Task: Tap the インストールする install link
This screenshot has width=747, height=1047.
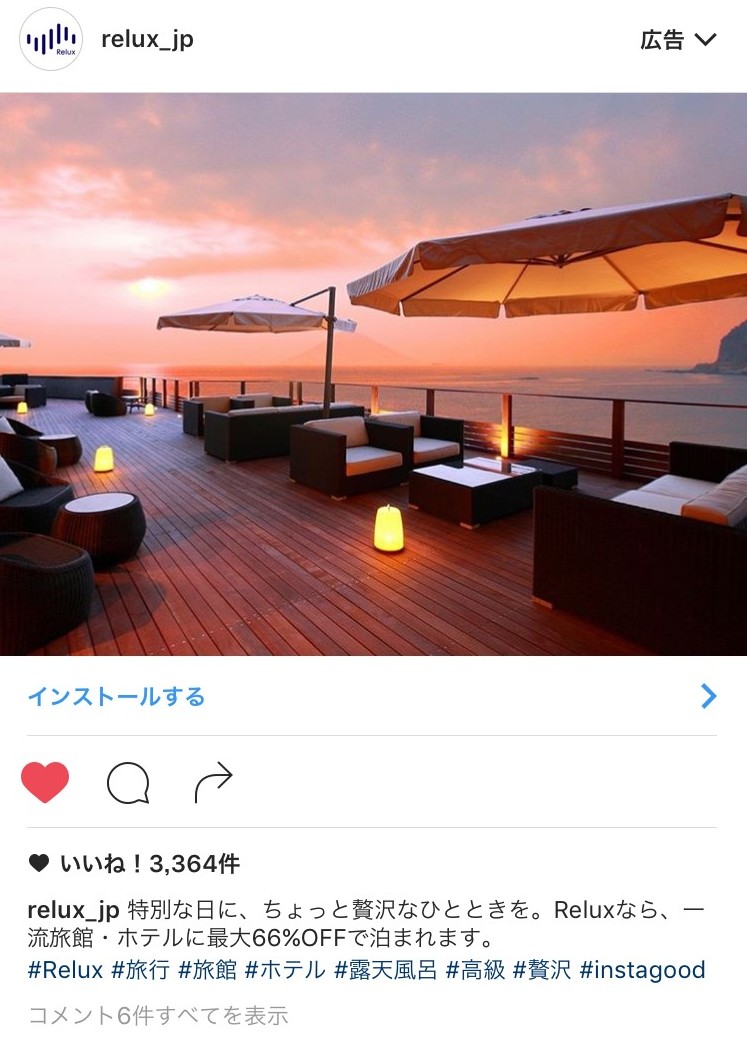Action: [116, 696]
